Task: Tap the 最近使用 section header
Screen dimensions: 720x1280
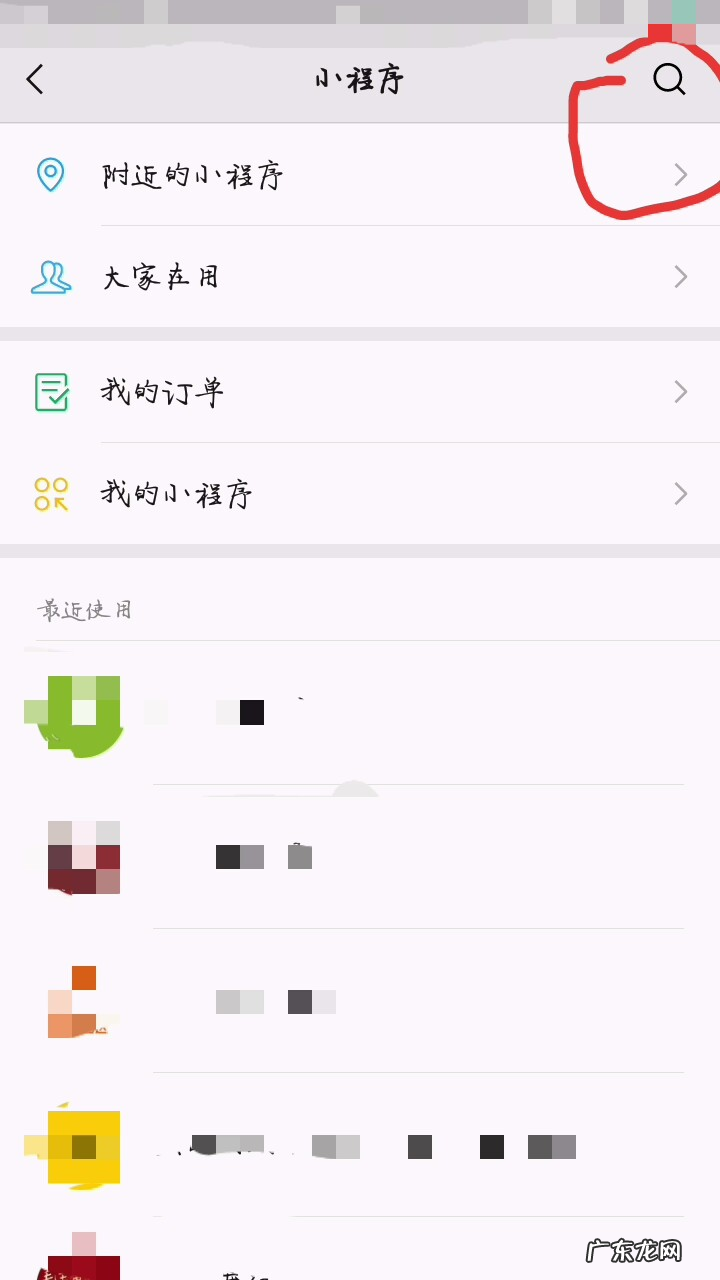Action: tap(84, 610)
